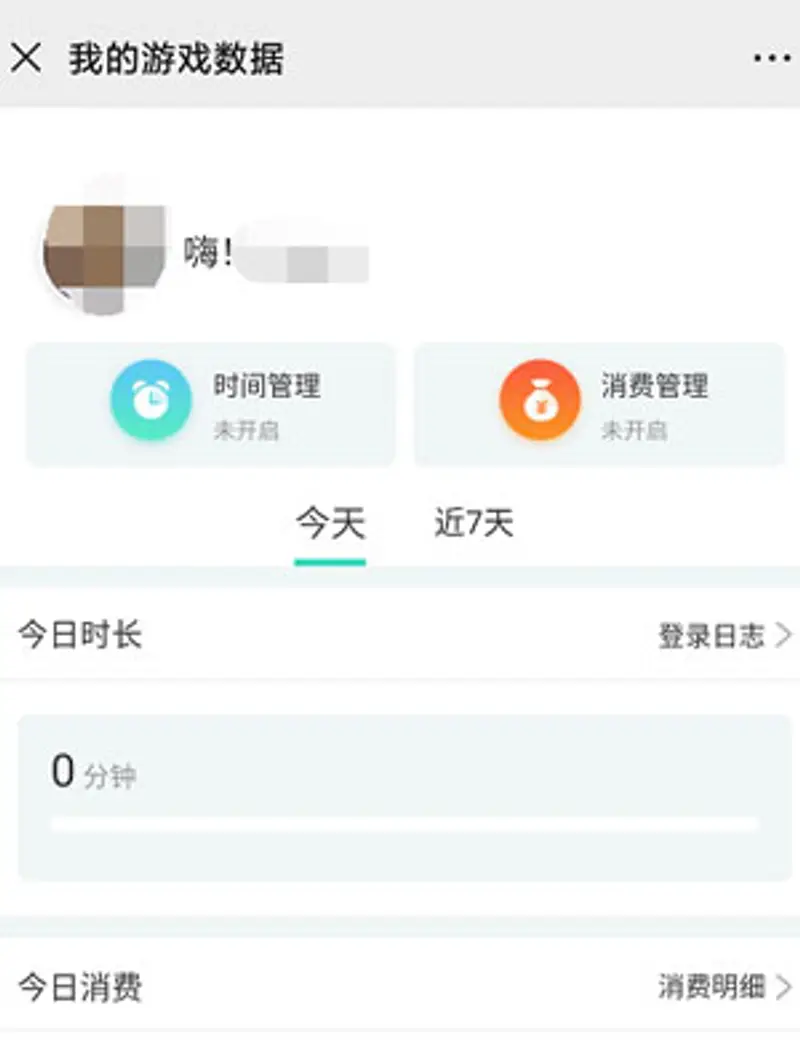Switch to the 近7天 tab
This screenshot has width=800, height=1061.
[x=472, y=521]
